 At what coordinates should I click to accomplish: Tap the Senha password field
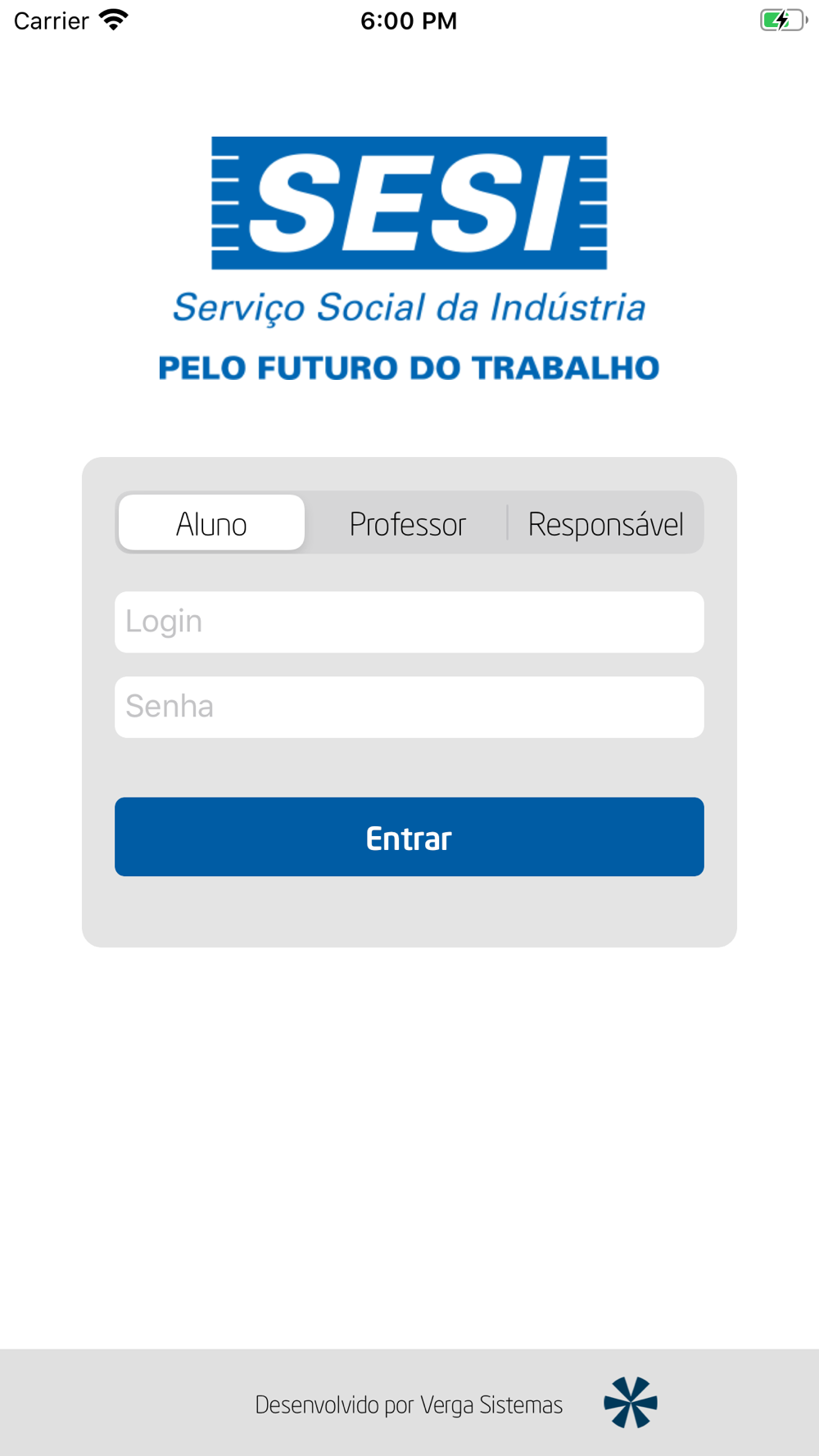click(409, 707)
